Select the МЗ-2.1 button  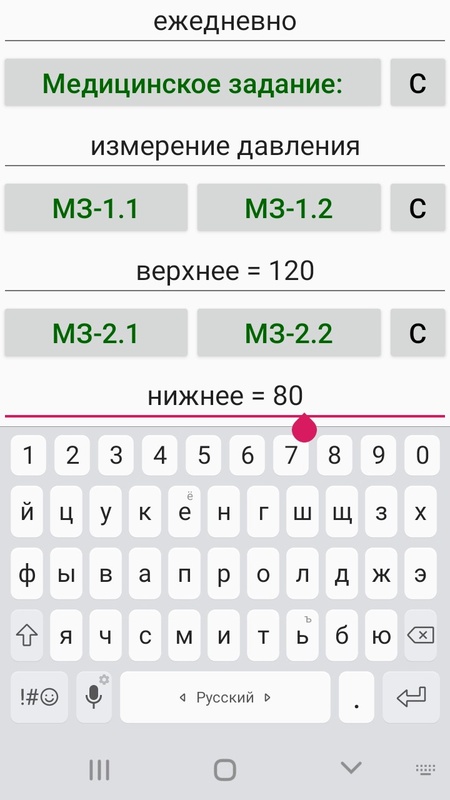coord(96,333)
